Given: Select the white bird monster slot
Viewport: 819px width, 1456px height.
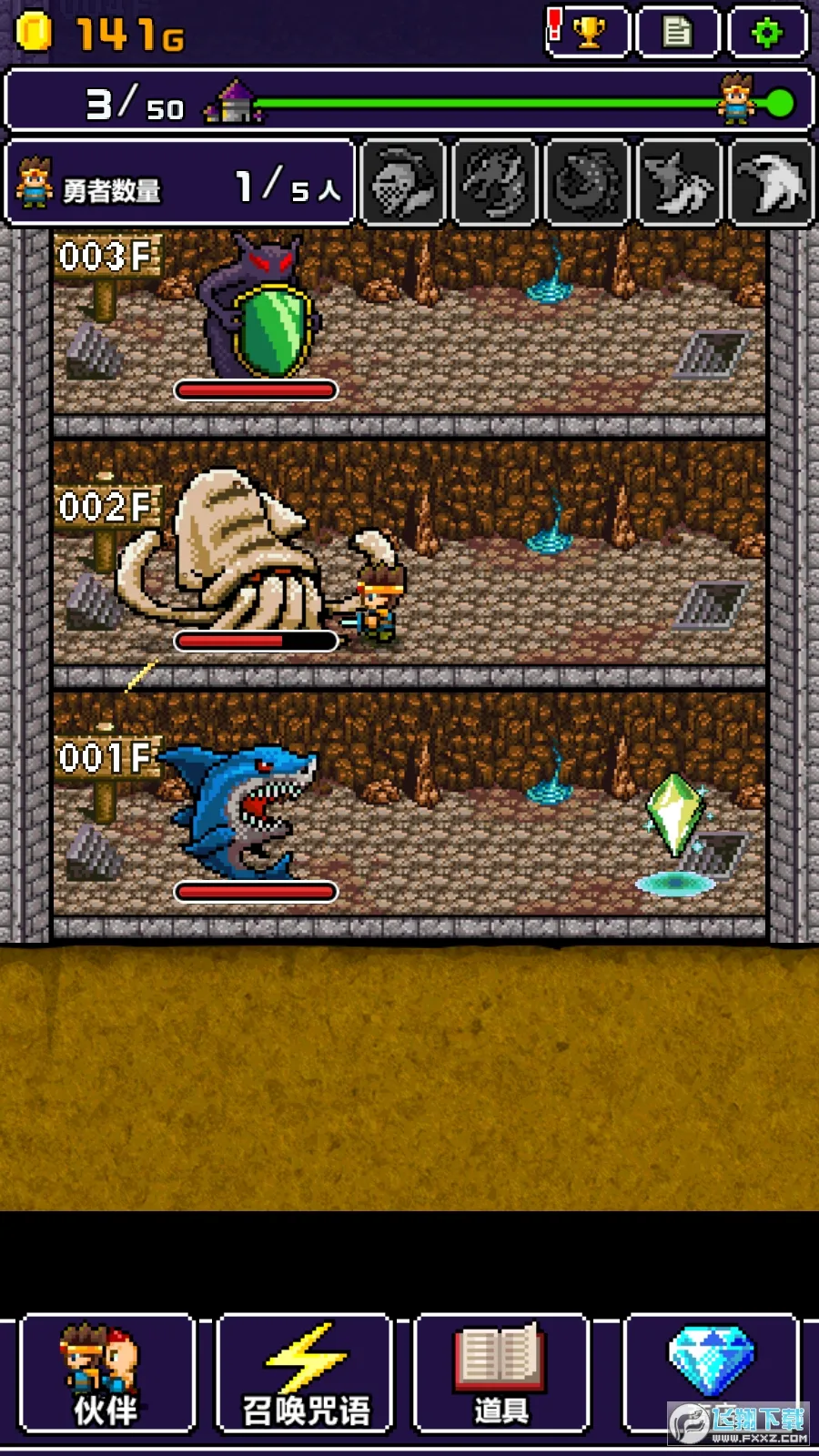Looking at the screenshot, I should [x=770, y=182].
